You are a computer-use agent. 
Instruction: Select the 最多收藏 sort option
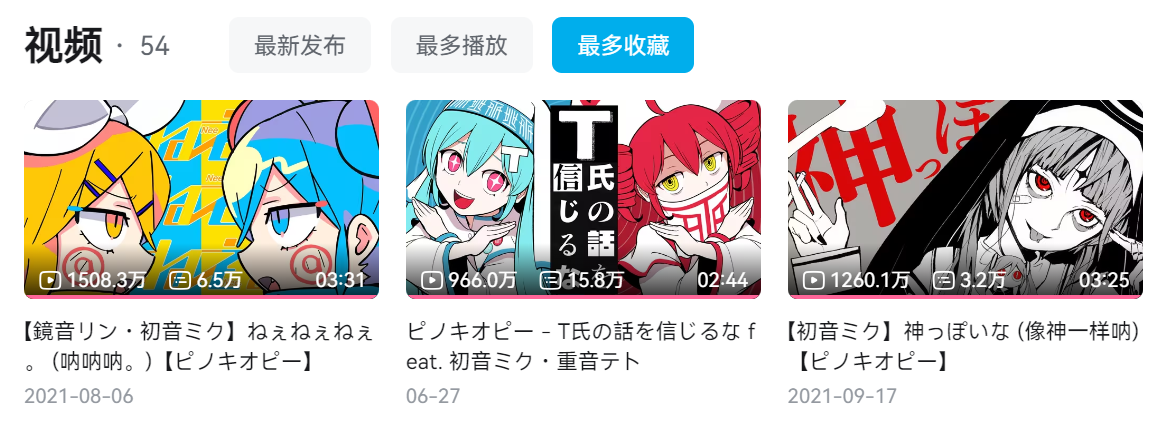coord(622,46)
